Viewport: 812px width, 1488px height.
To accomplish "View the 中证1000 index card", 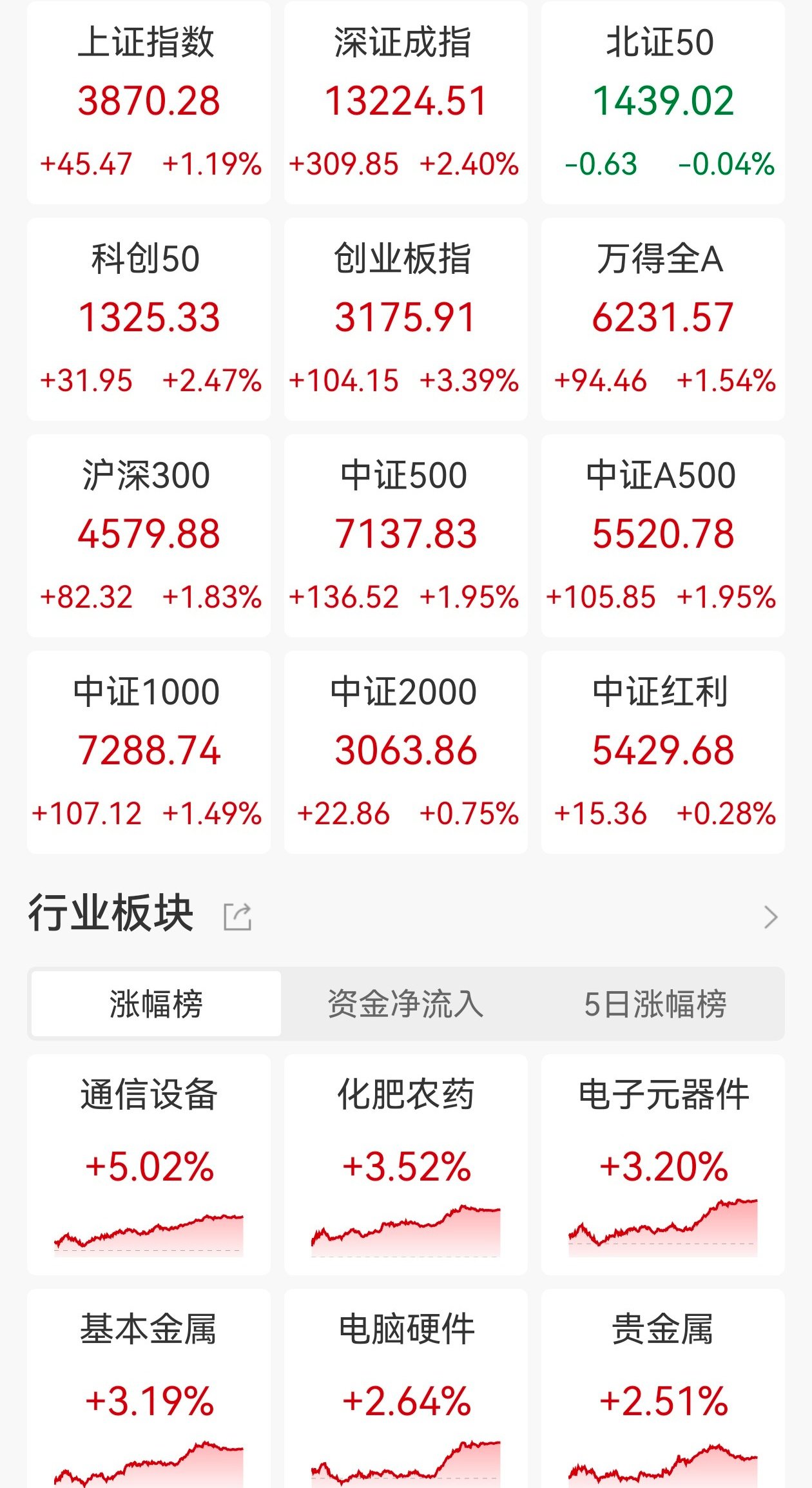I will coord(149,753).
